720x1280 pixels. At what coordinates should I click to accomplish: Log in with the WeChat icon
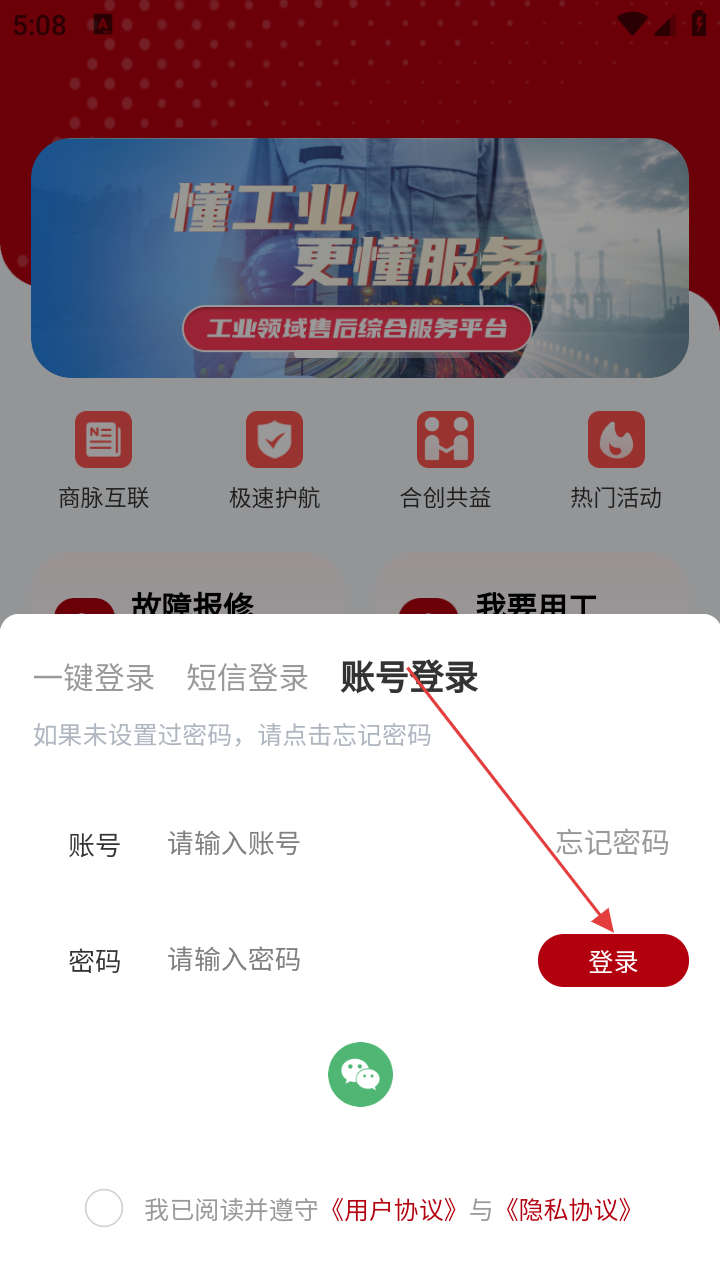point(360,1074)
